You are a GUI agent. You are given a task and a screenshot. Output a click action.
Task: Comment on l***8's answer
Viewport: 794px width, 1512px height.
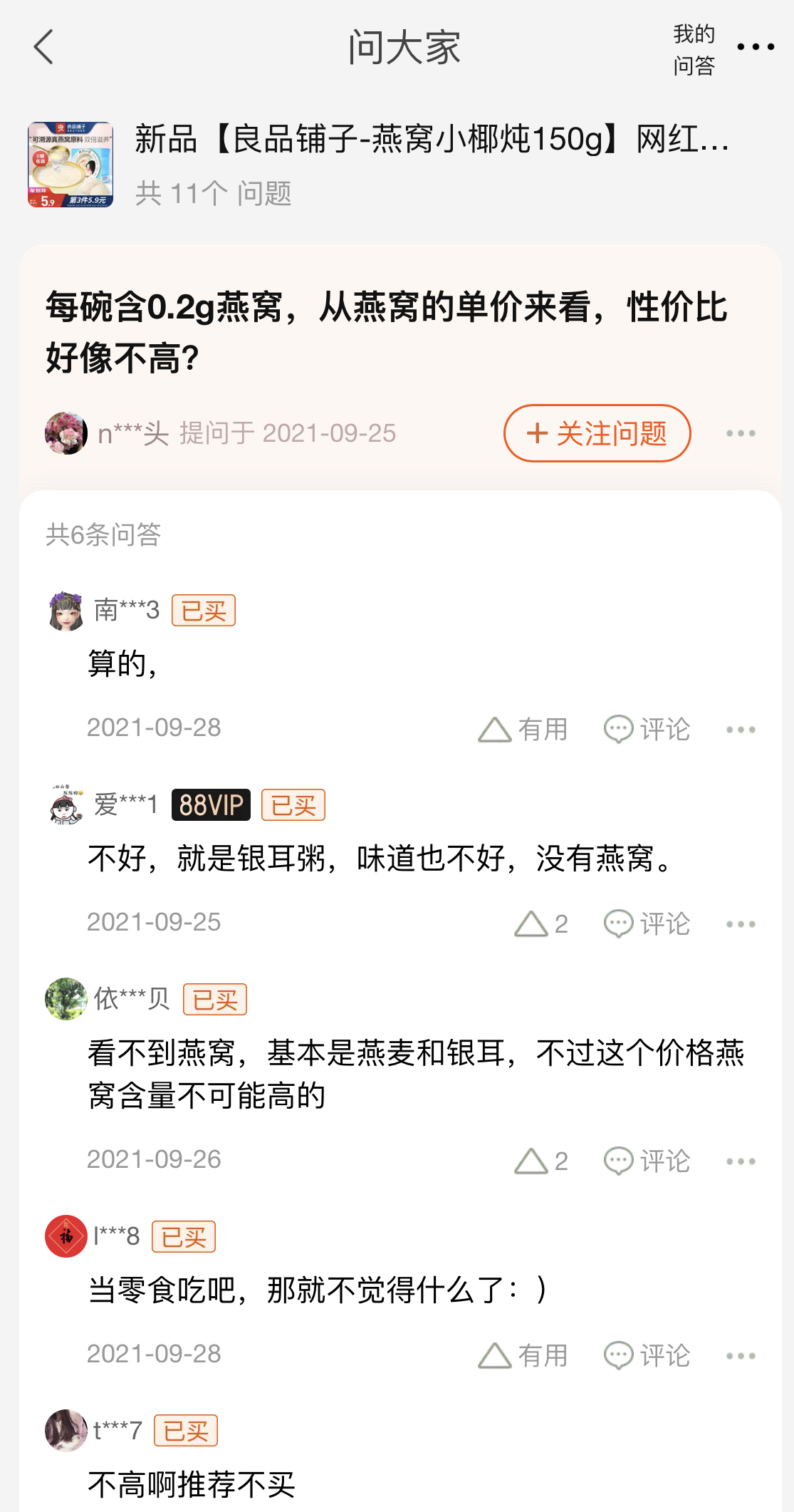647,1355
